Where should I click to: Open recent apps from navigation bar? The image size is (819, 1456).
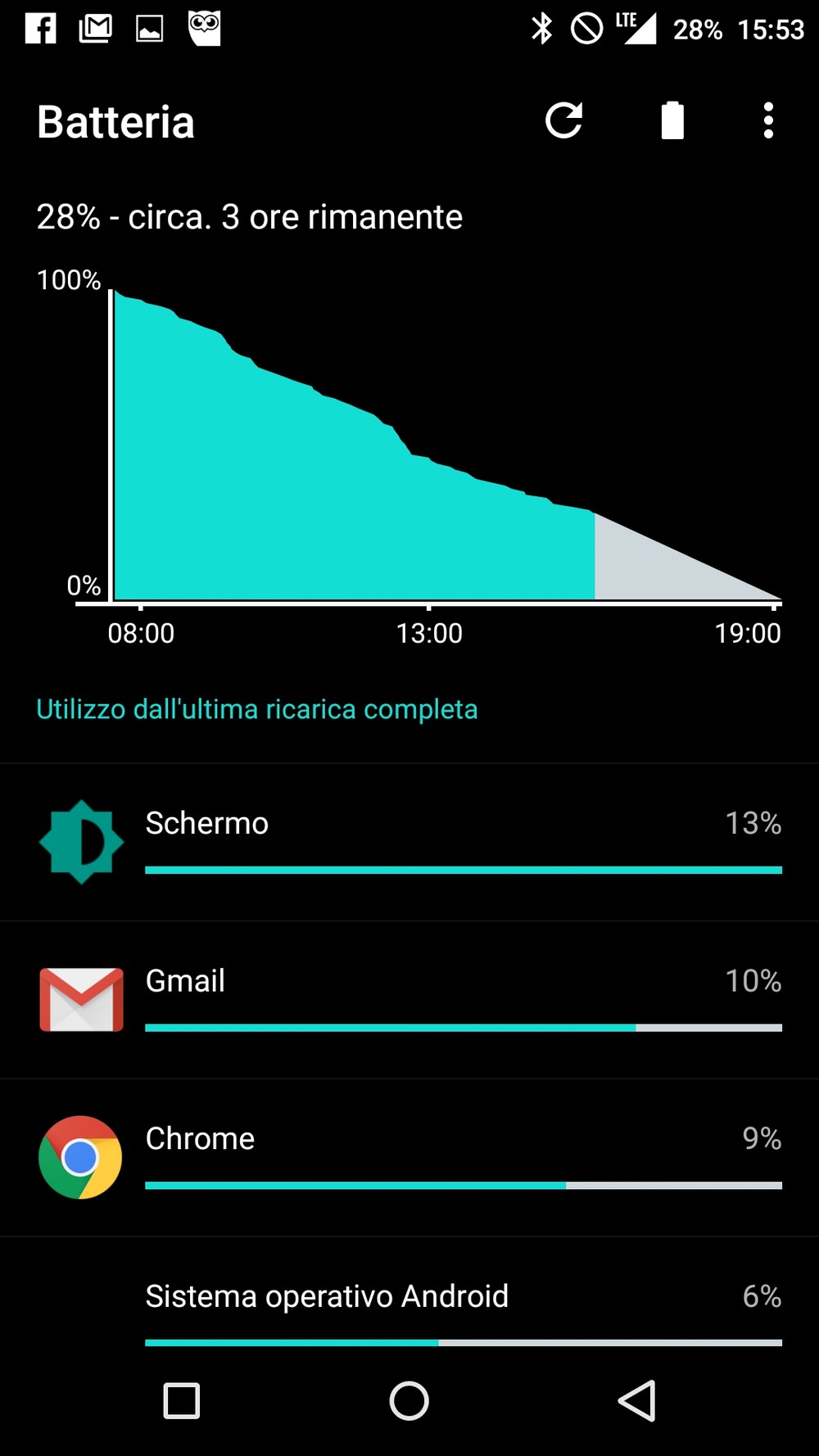point(182,1400)
